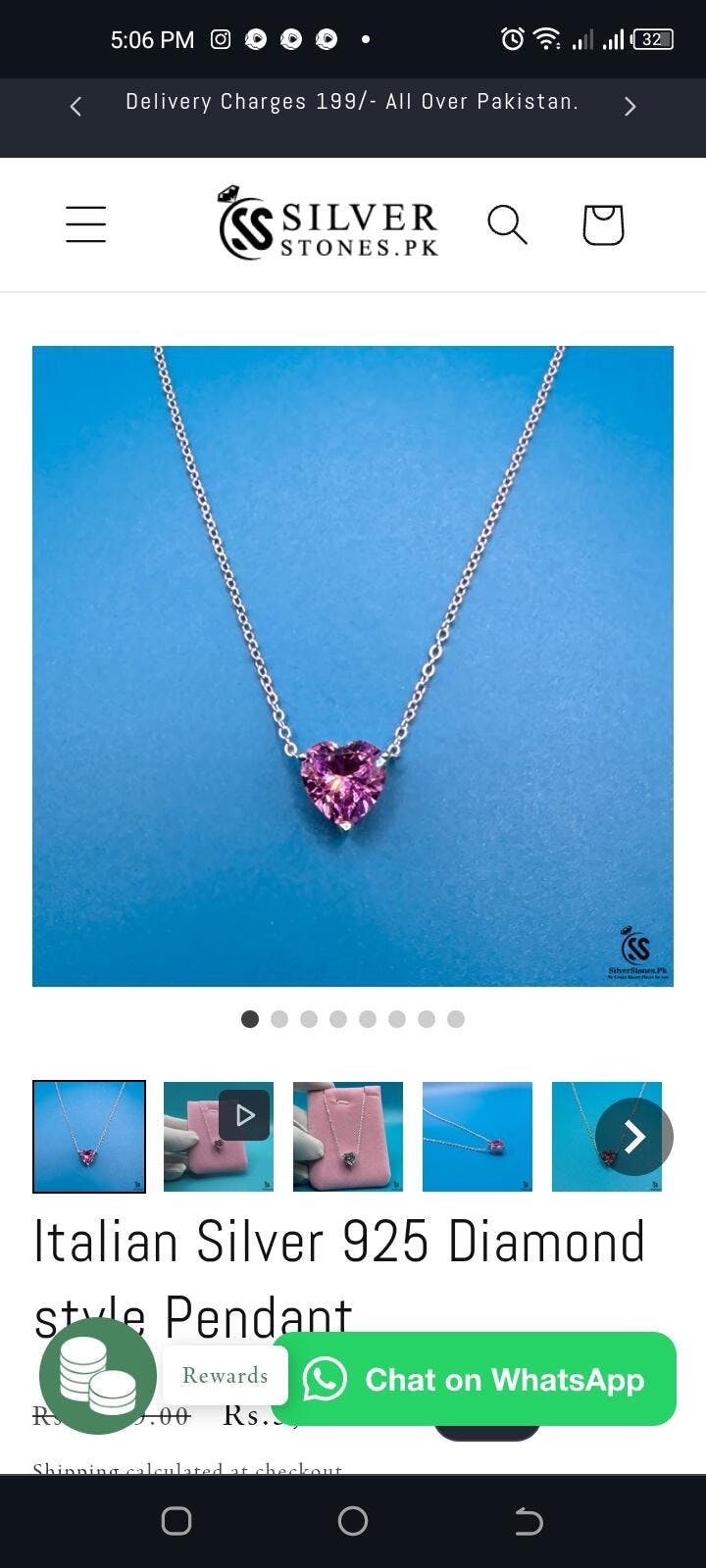Search the Silver Stones store
The image size is (706, 1568).
pyautogui.click(x=507, y=224)
